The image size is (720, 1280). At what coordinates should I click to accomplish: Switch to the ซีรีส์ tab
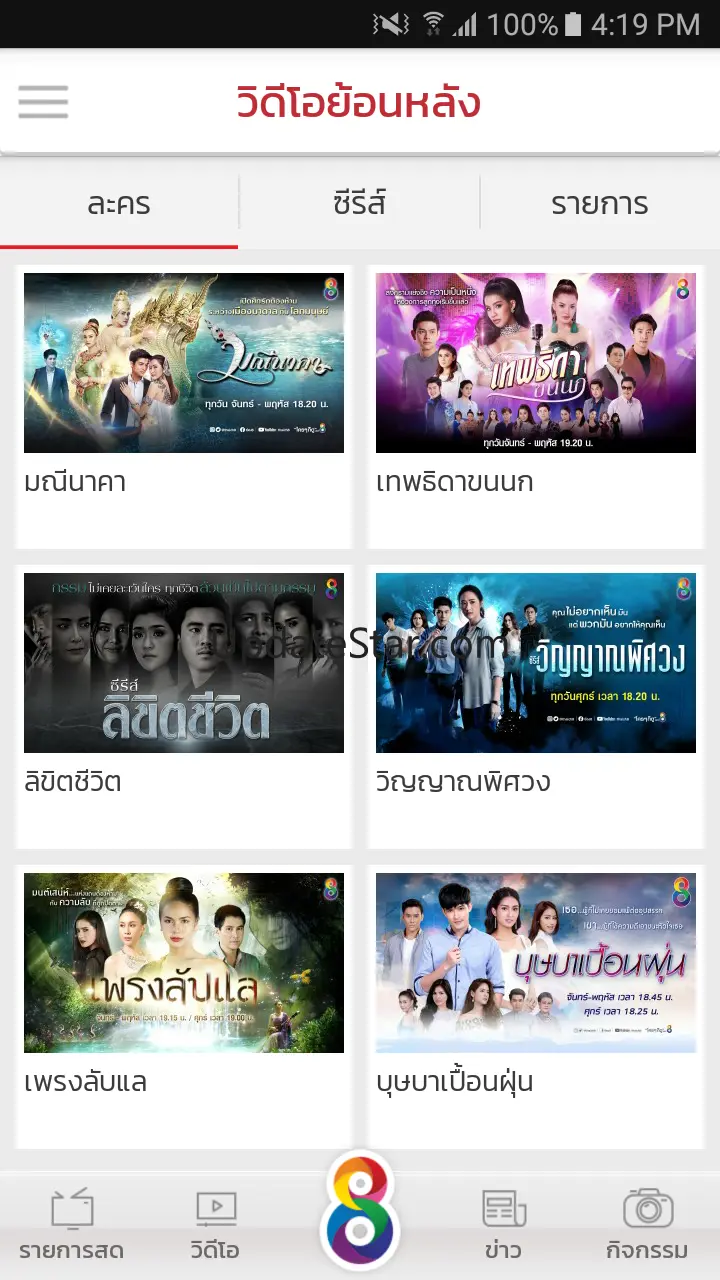(359, 204)
